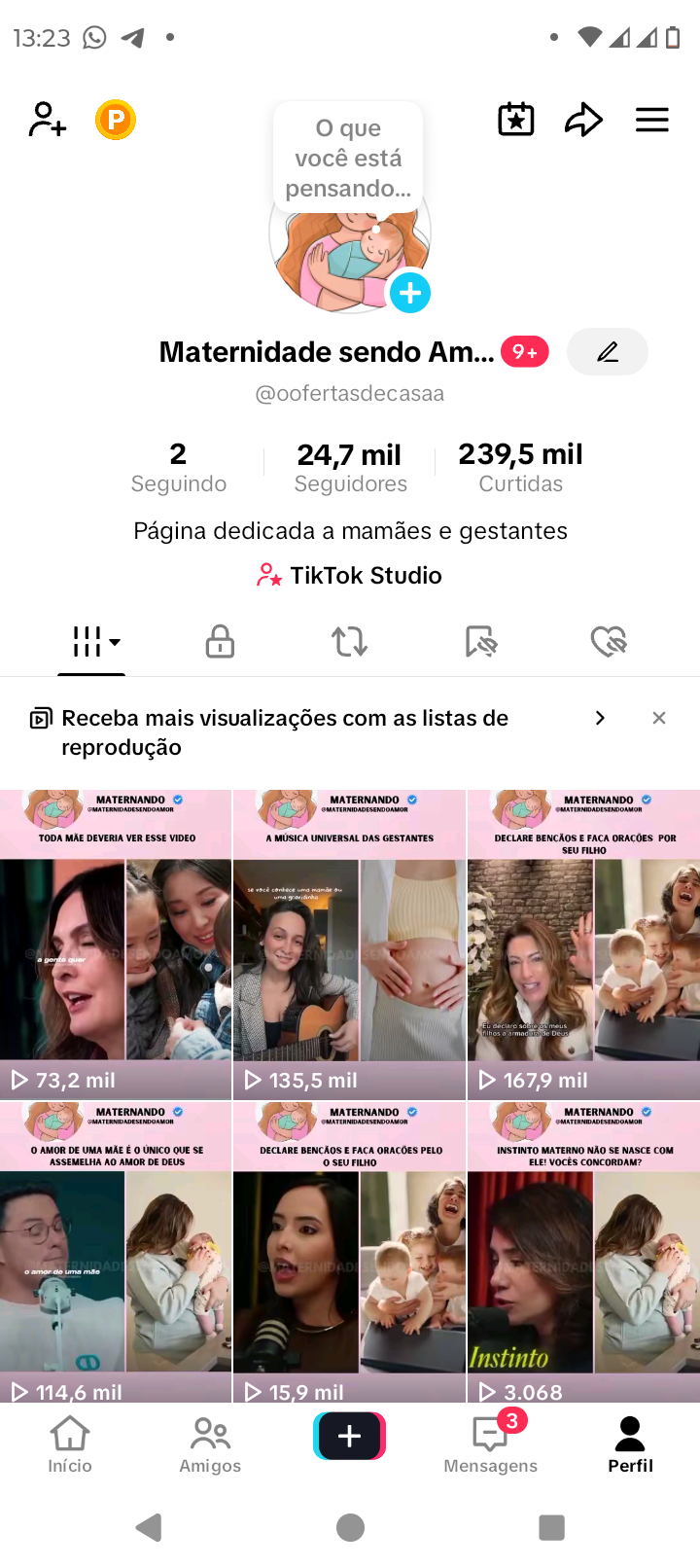The image size is (700, 1568).
Task: Open the add friends icon
Action: [x=47, y=121]
